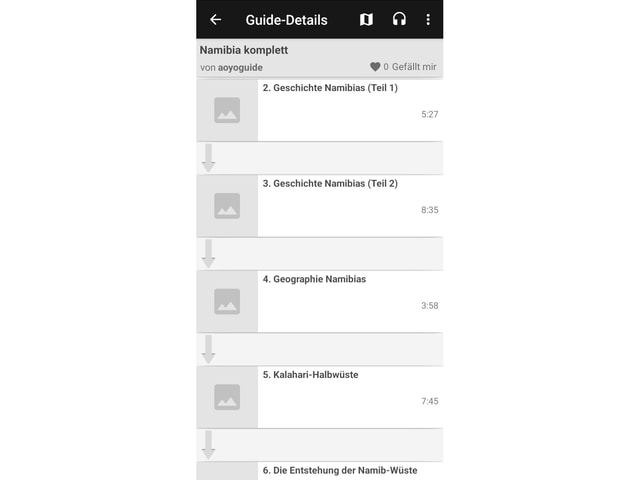Image resolution: width=640 pixels, height=480 pixels.
Task: Open 6. Die Entstehung der Namib-Wüste
Action: click(340, 470)
